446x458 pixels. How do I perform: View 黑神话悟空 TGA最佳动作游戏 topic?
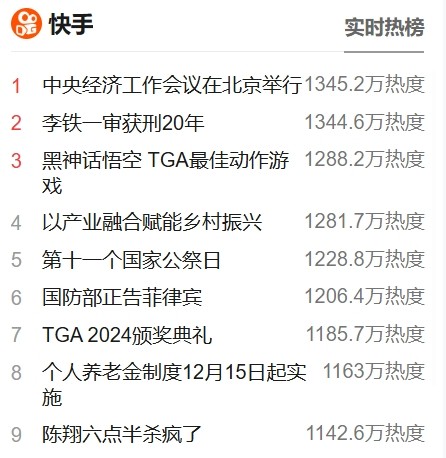[165, 172]
